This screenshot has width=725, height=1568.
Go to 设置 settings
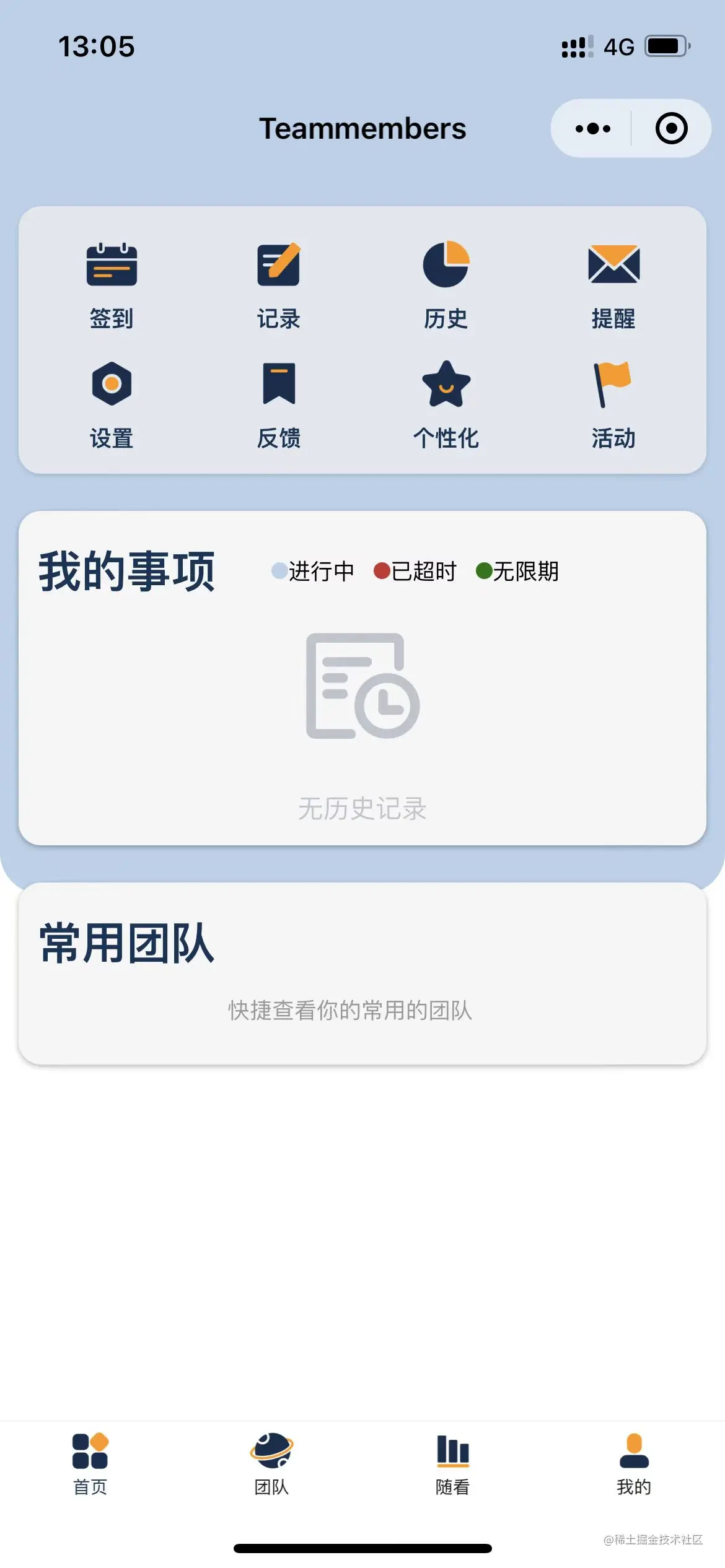coord(112,404)
